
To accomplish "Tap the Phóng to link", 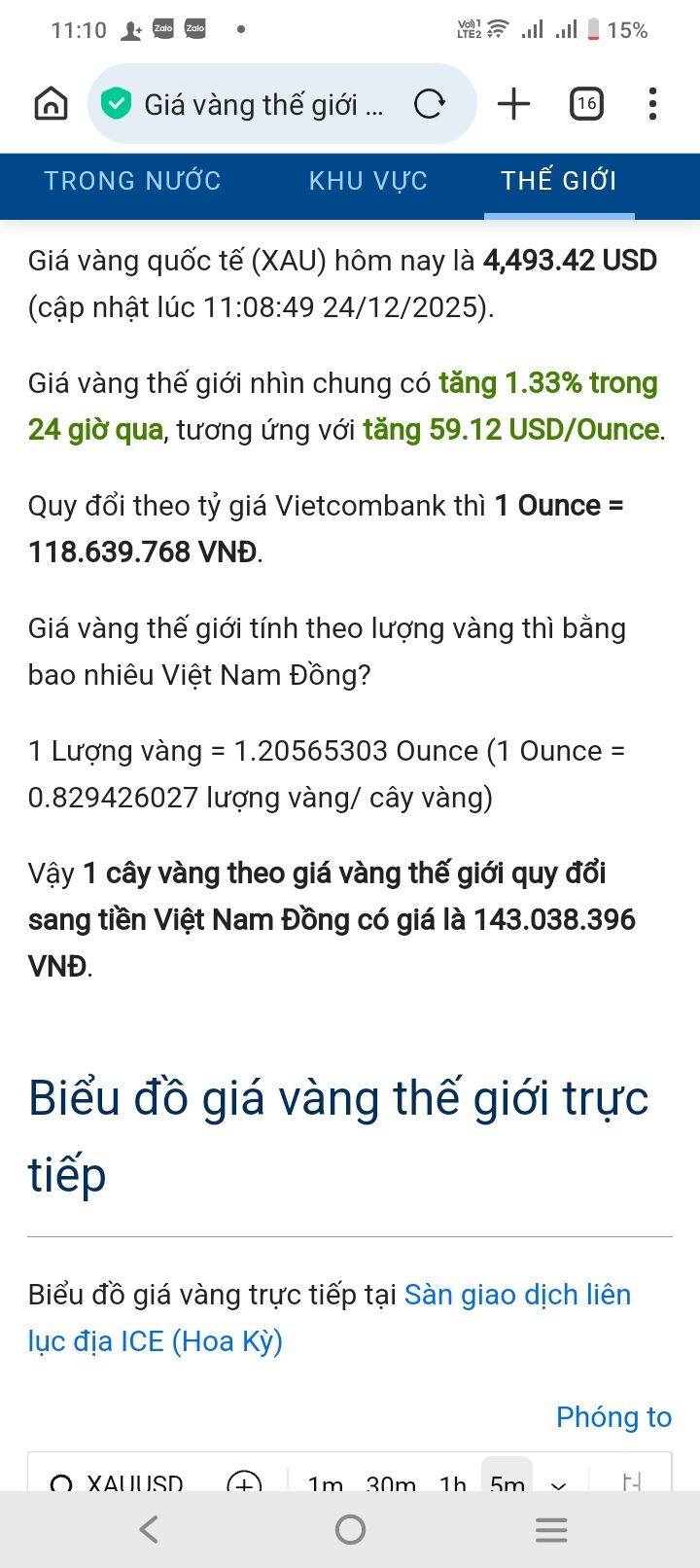I will 613,1417.
